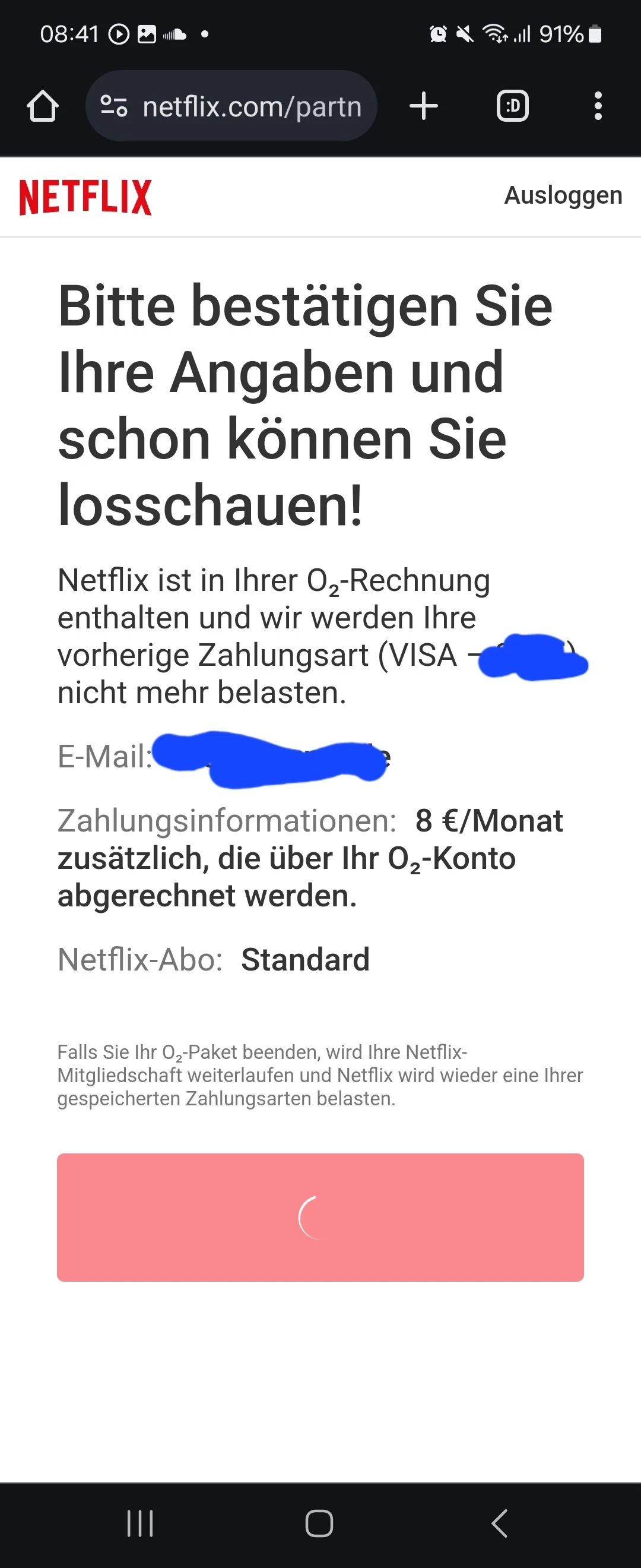Open the netflix.com address bar
The image size is (641, 1568).
(x=252, y=106)
